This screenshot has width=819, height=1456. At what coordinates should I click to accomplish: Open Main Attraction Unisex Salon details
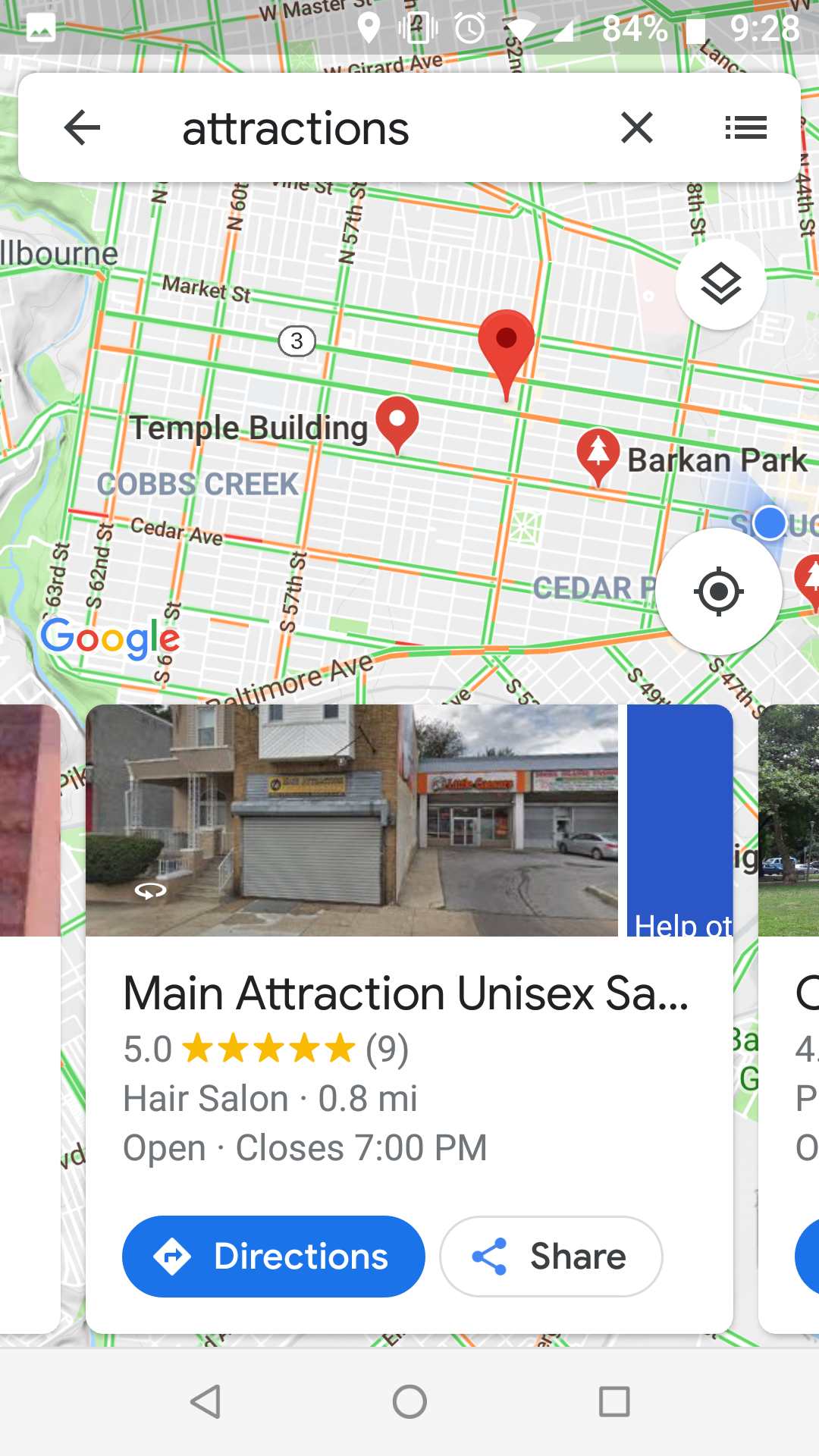[406, 993]
